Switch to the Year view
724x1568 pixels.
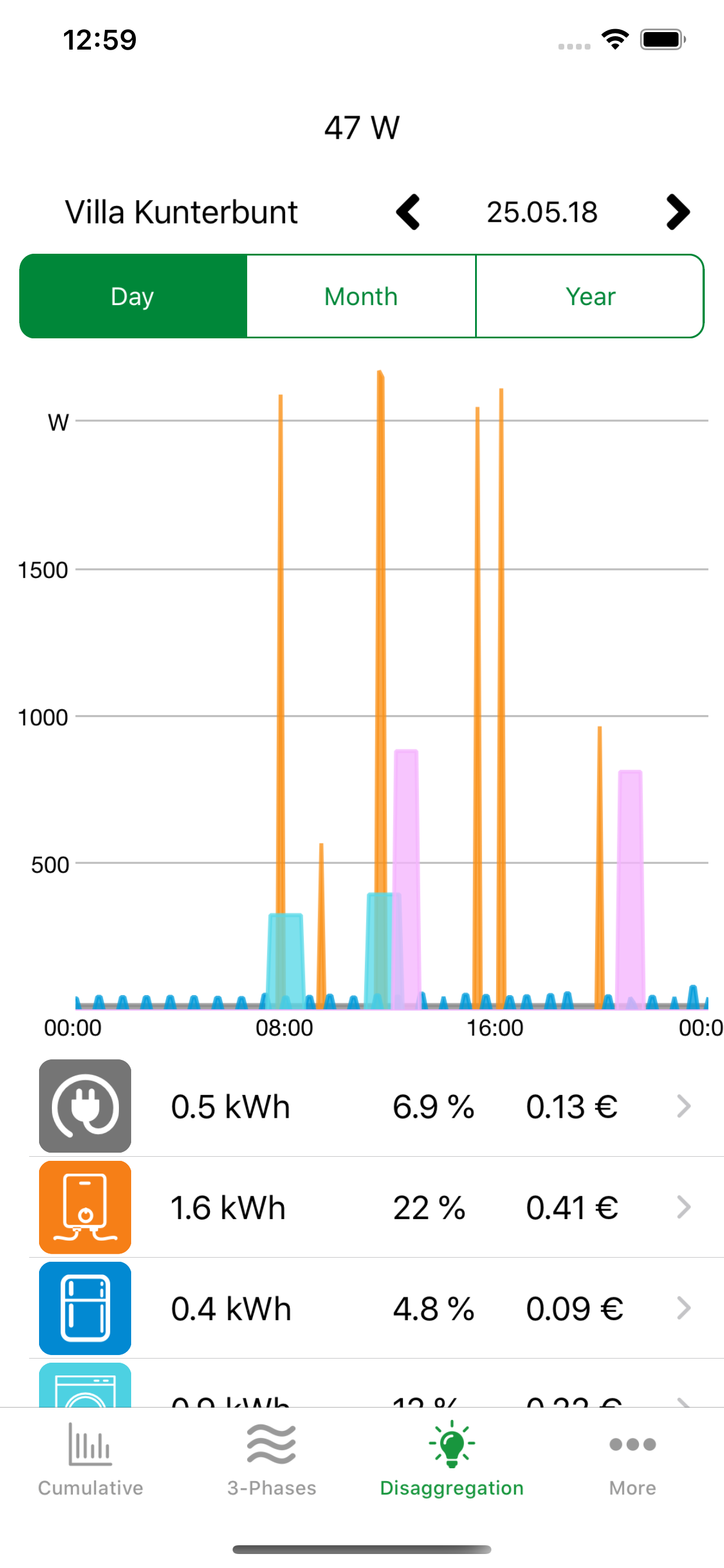[x=589, y=296]
